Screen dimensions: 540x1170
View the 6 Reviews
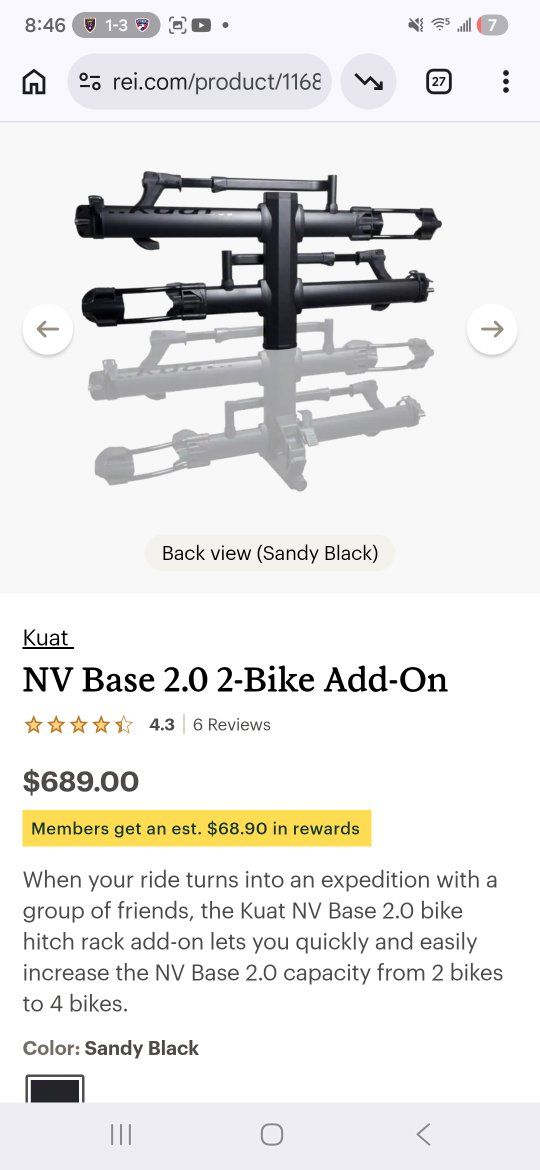(231, 725)
